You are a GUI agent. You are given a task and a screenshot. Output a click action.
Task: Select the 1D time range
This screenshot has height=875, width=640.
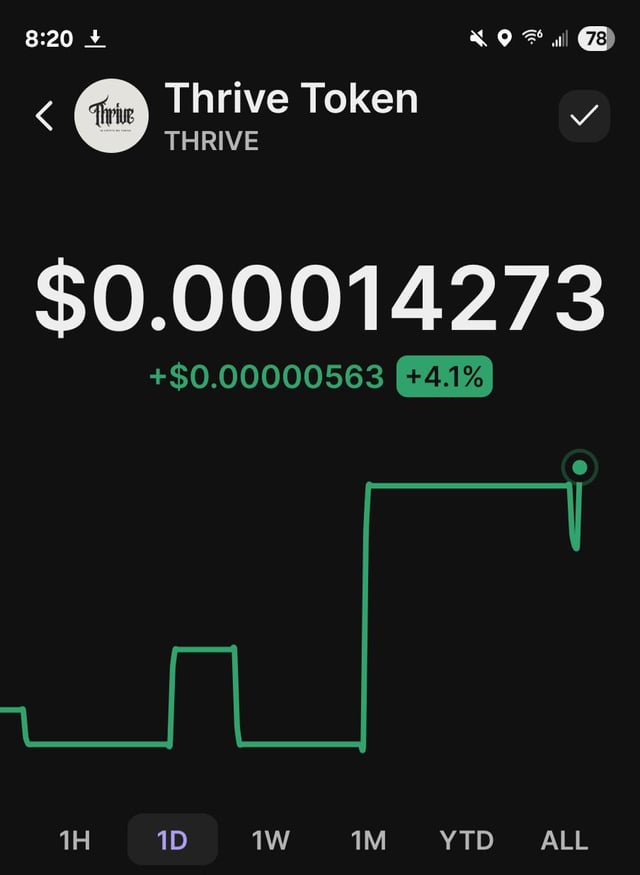pos(172,840)
